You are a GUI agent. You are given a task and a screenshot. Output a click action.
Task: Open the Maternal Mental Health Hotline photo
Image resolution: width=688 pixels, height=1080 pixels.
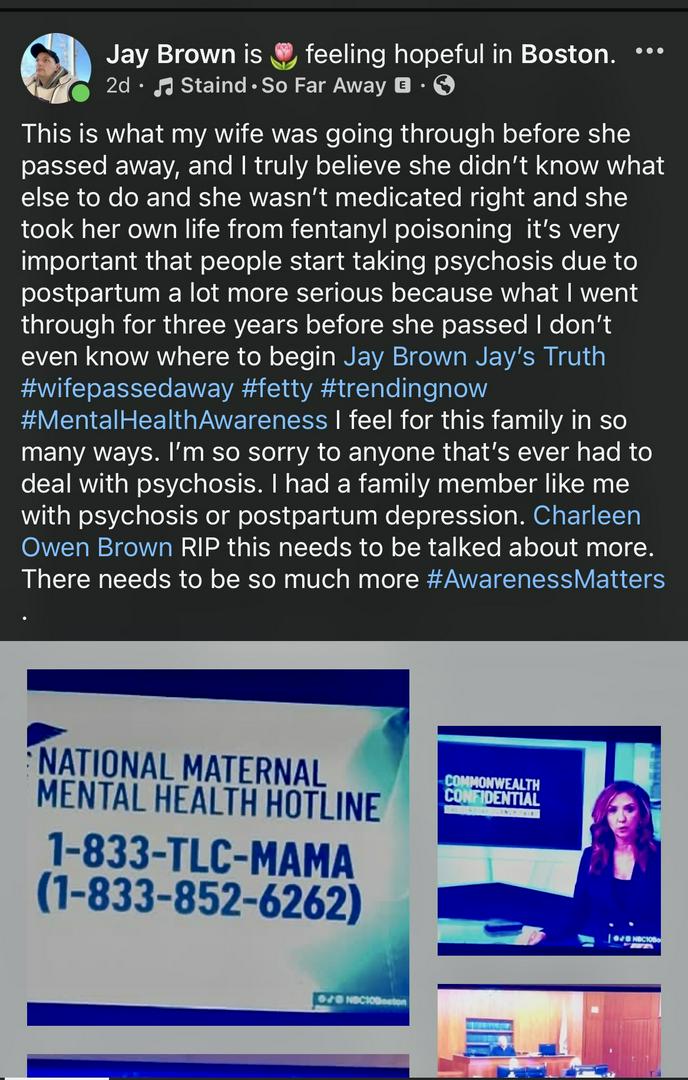[x=218, y=847]
